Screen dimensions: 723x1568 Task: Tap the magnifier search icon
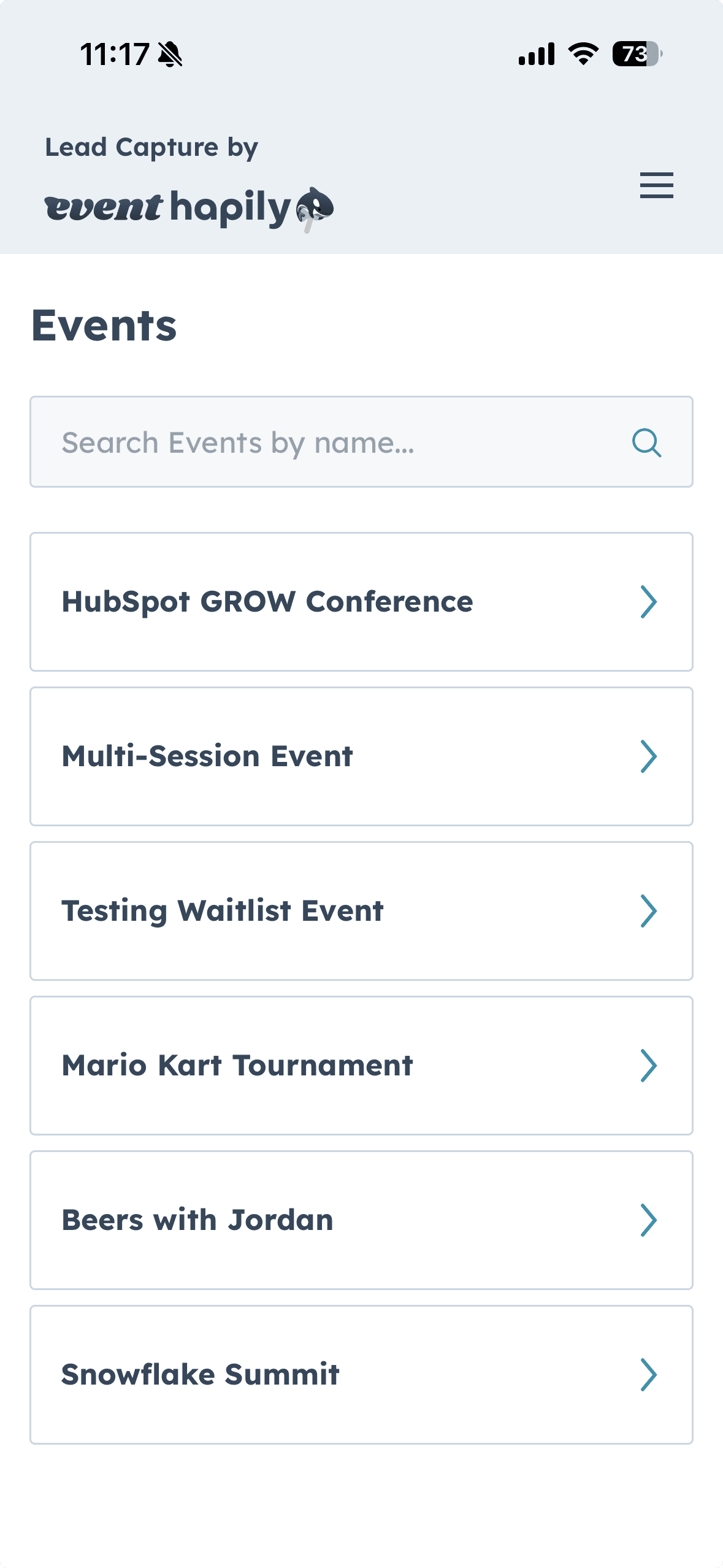[646, 442]
